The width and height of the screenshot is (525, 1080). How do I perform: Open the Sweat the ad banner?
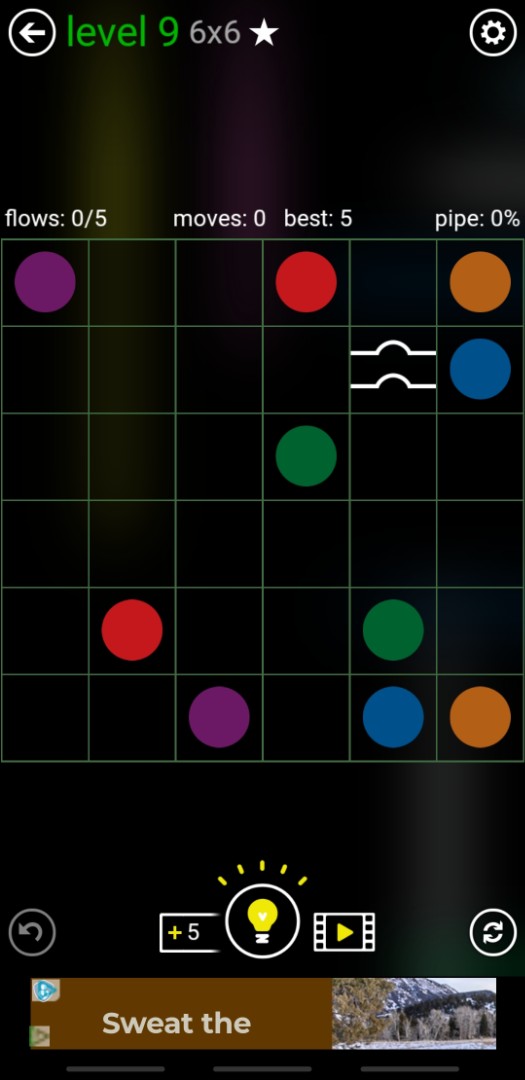tap(262, 1013)
